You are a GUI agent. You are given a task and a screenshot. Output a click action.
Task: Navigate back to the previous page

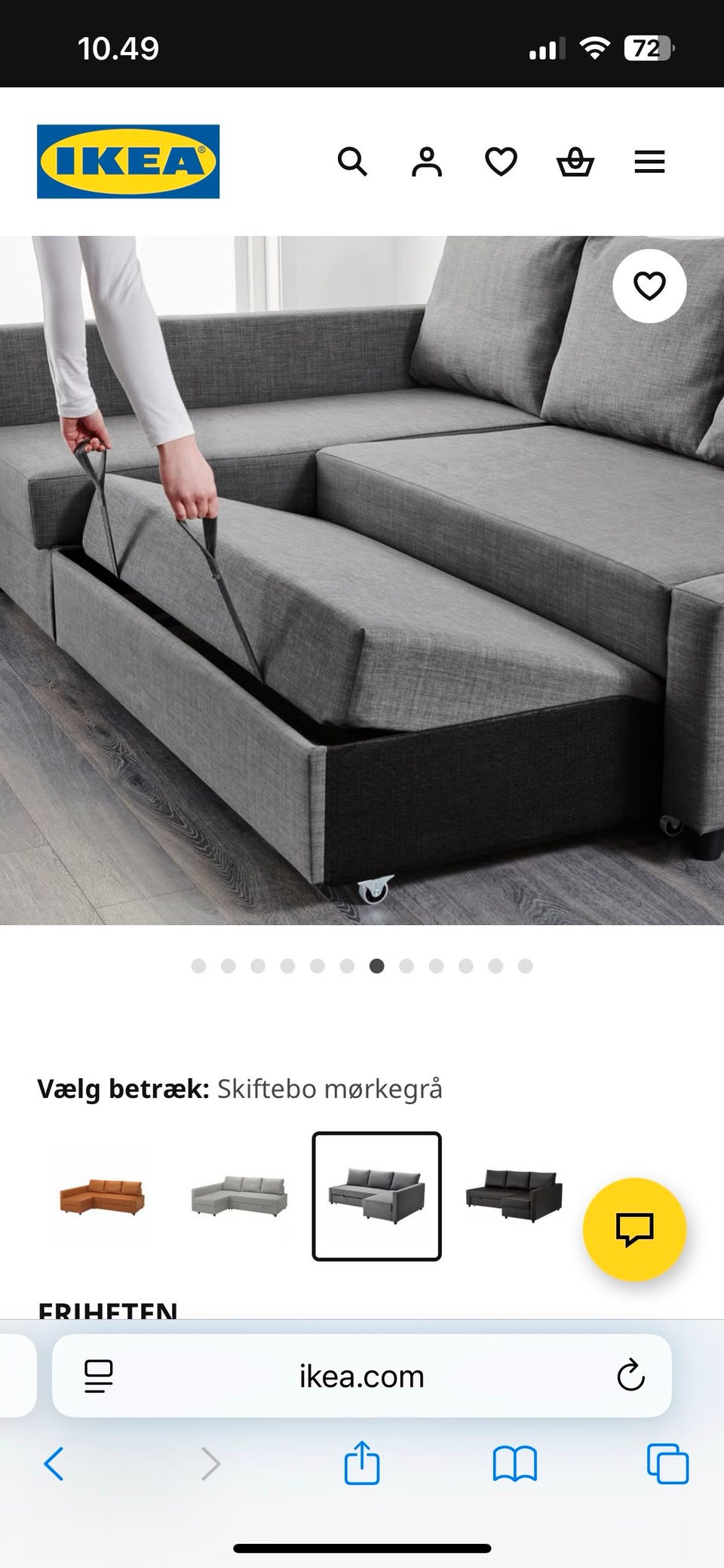pyautogui.click(x=54, y=1462)
